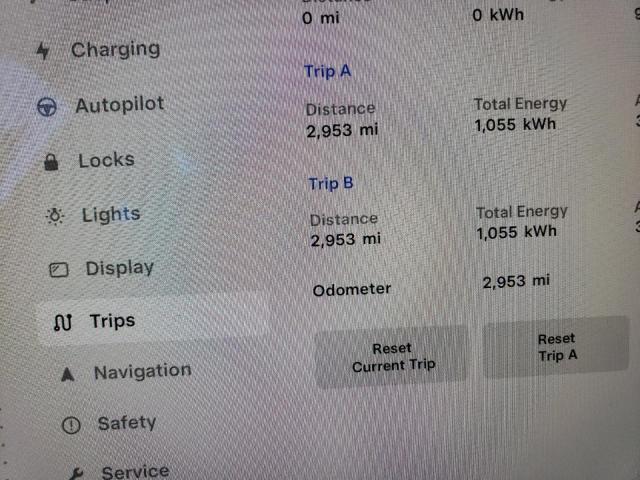Screen dimensions: 640x480
Task: Go to Autopilot settings
Action: click(x=118, y=105)
